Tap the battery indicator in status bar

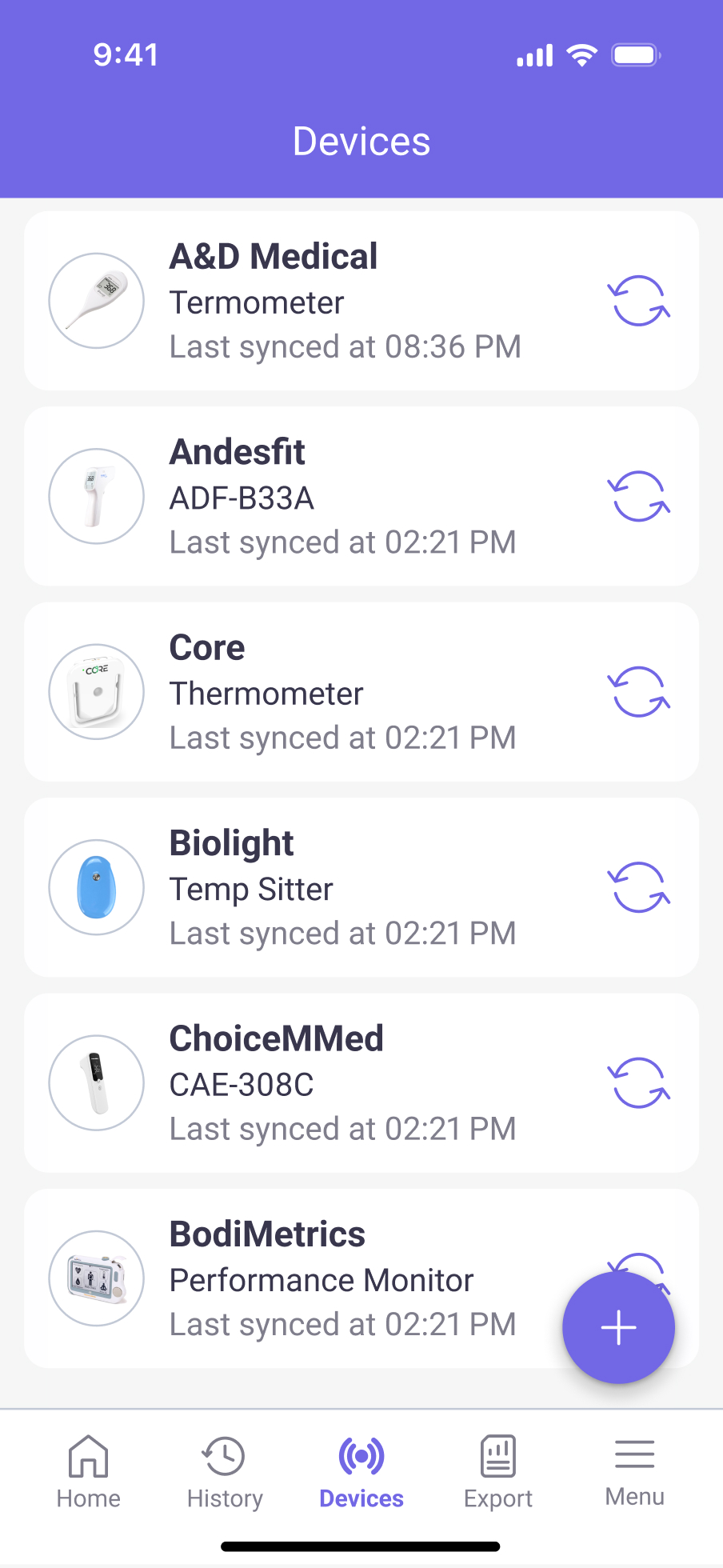[634, 54]
